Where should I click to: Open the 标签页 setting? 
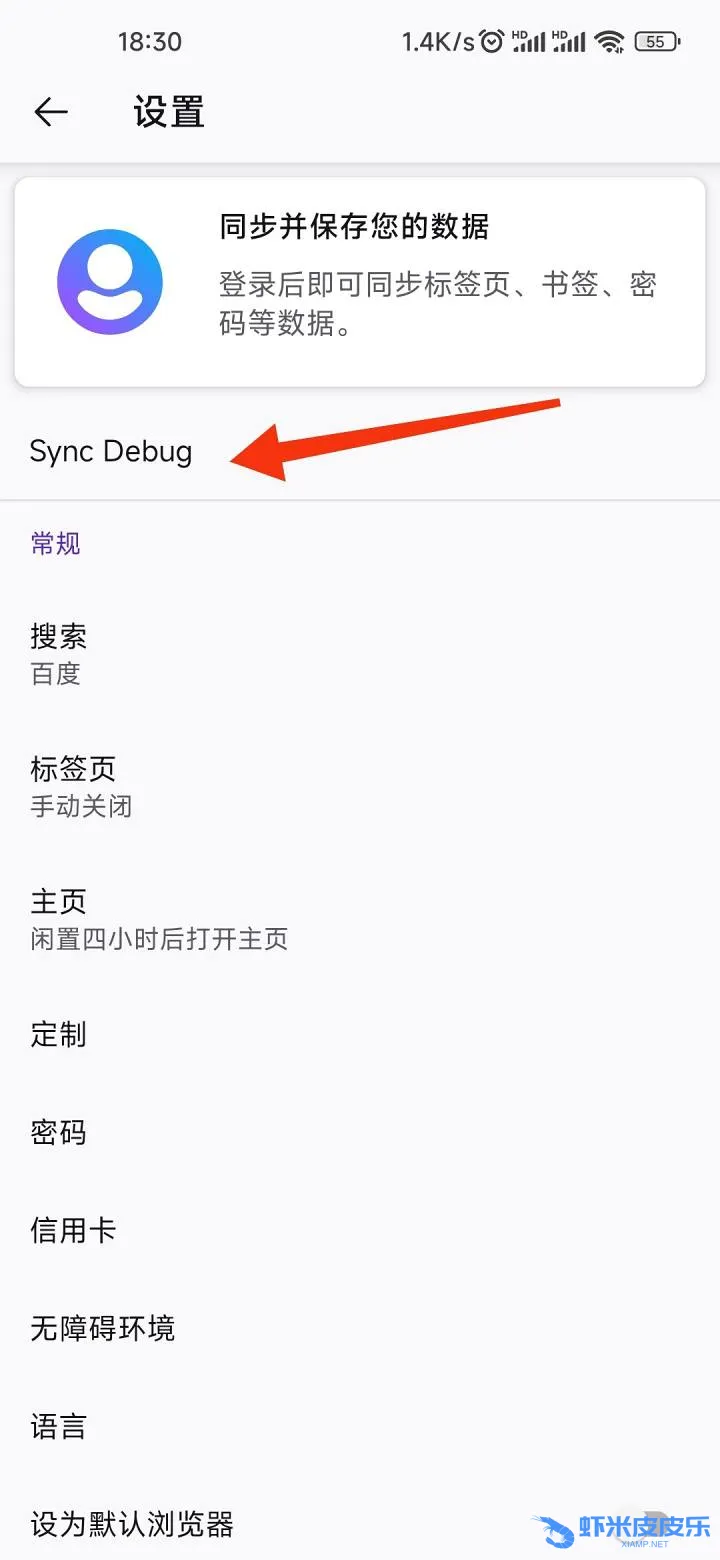[x=360, y=786]
